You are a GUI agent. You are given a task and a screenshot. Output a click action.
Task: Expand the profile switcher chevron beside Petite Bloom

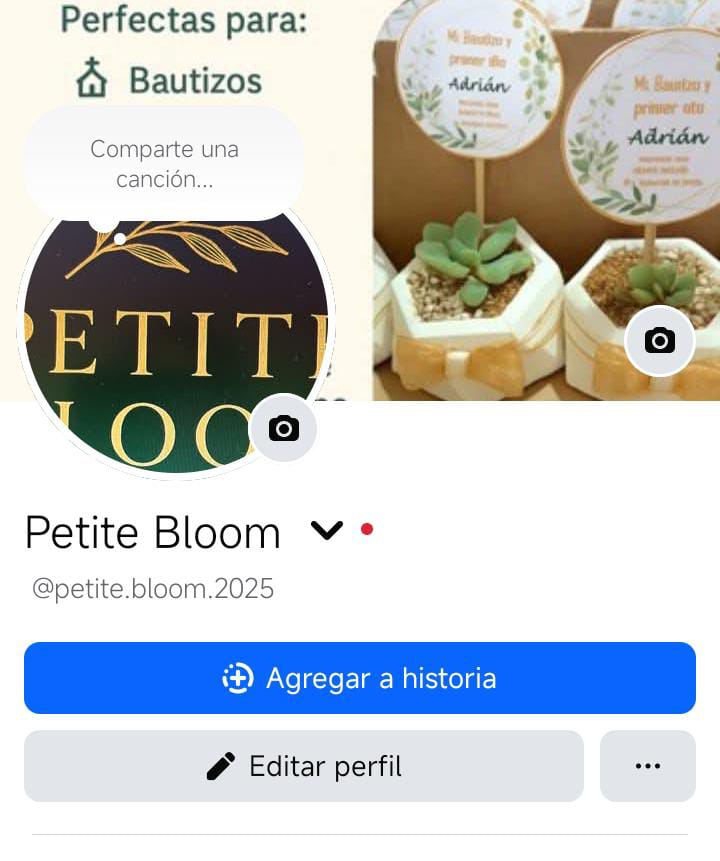(x=327, y=530)
